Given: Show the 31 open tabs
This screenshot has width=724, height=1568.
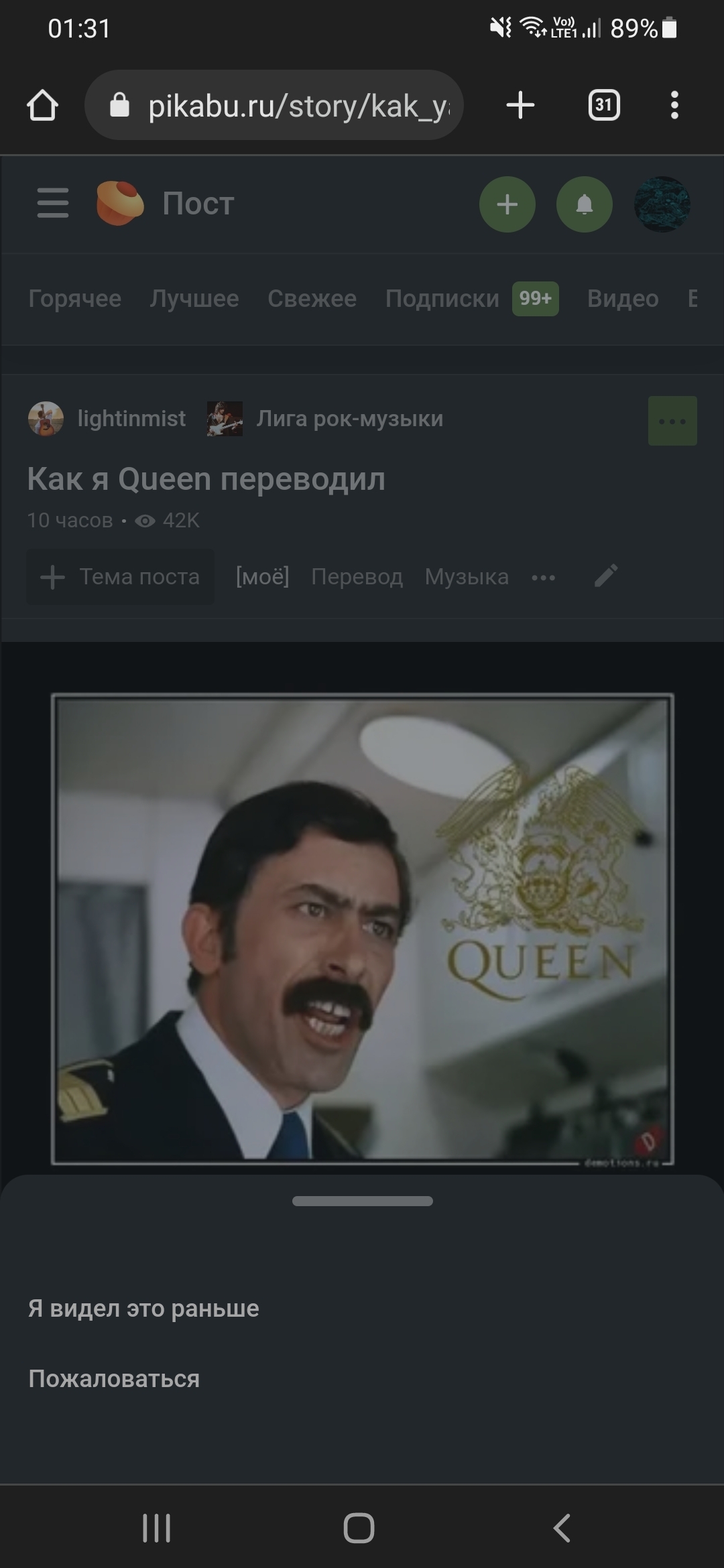Looking at the screenshot, I should (603, 105).
